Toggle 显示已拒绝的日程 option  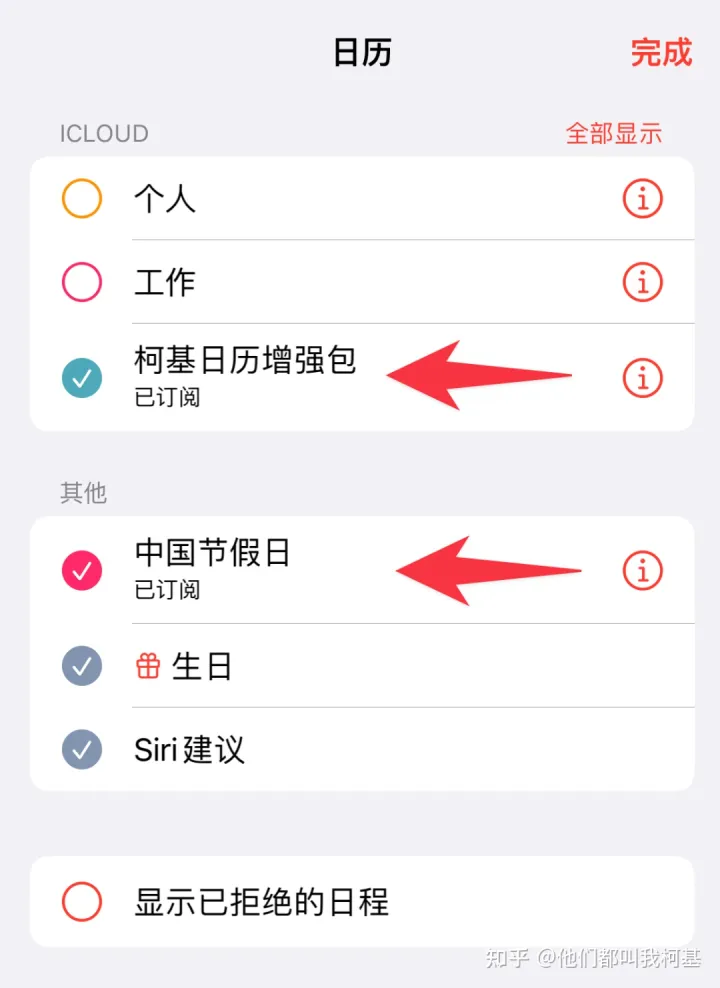[x=81, y=901]
